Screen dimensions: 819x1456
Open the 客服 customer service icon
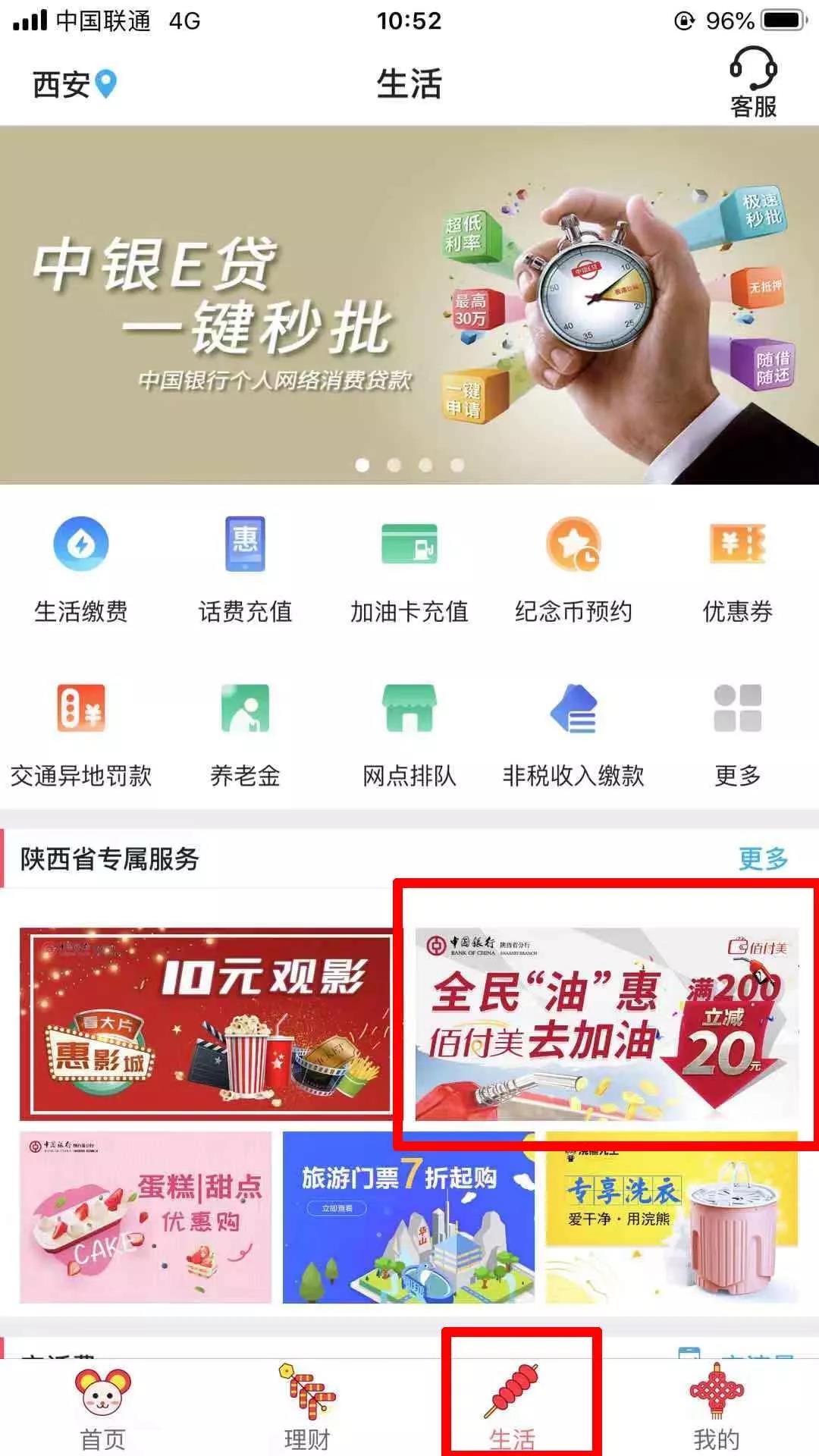click(752, 82)
